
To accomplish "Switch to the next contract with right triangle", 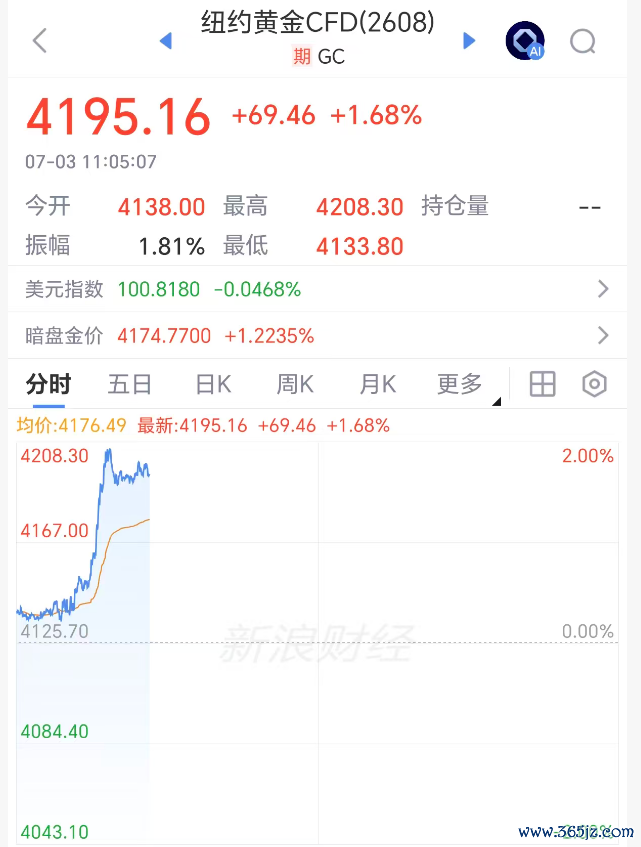I will point(469,41).
